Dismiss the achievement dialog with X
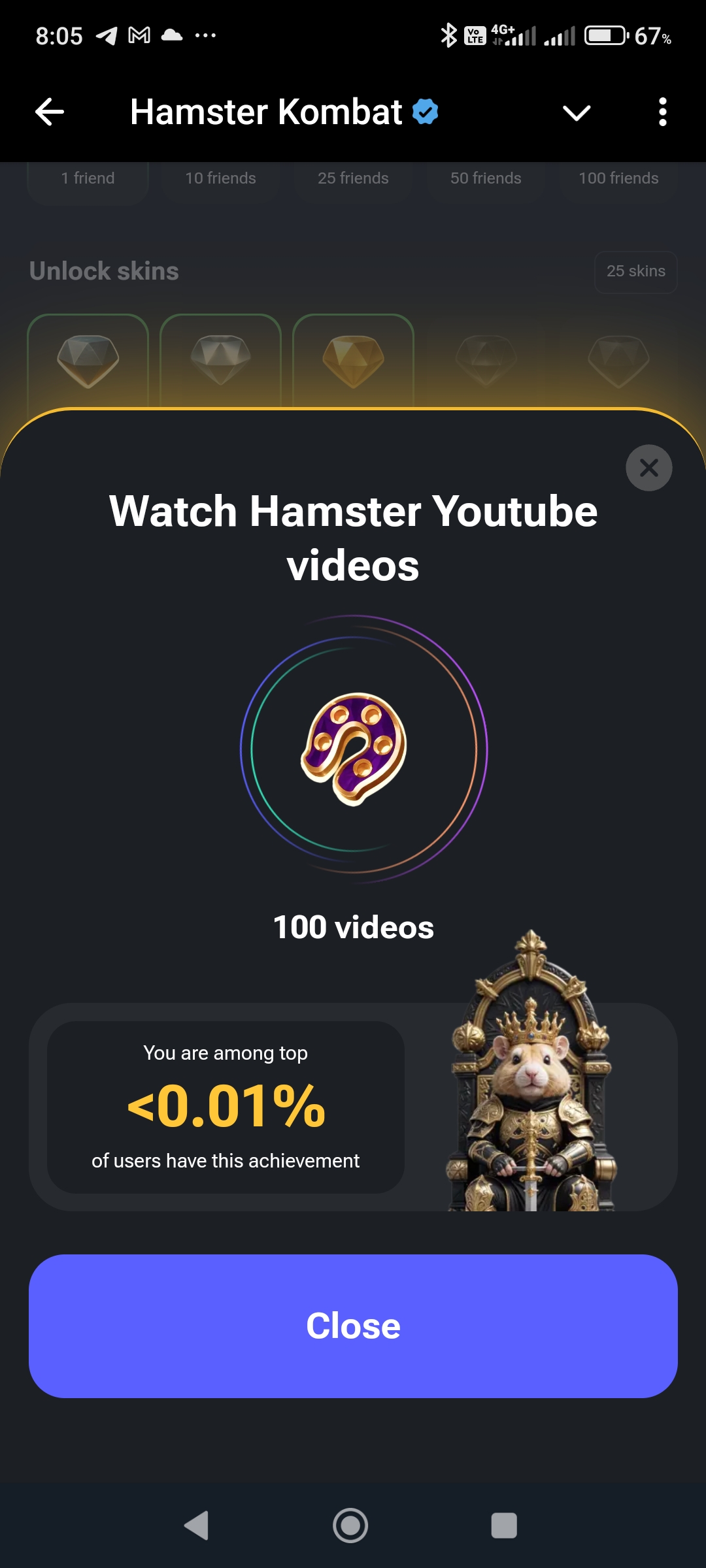706x1568 pixels. (648, 468)
